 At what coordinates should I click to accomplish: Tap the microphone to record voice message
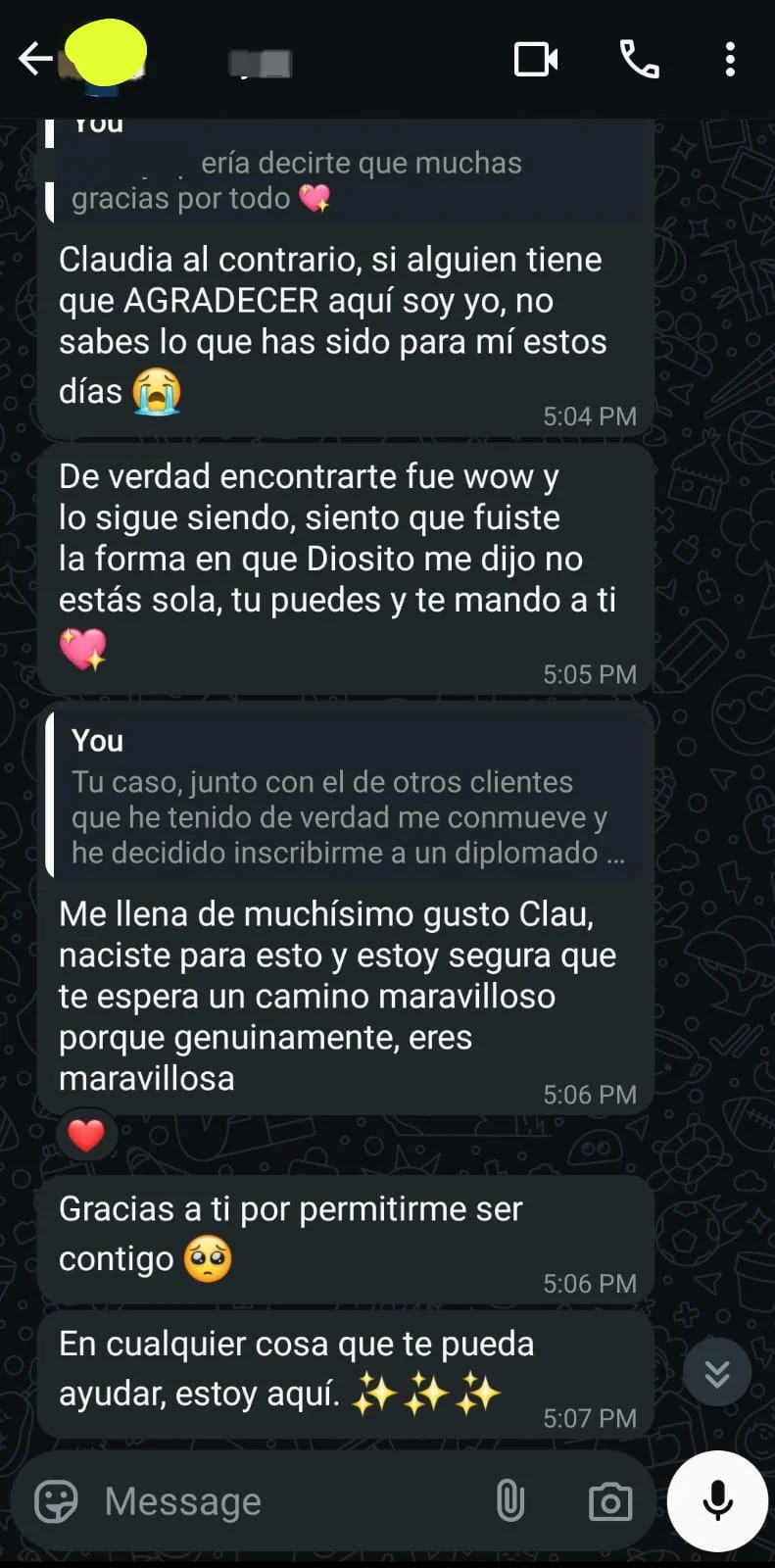716,1500
